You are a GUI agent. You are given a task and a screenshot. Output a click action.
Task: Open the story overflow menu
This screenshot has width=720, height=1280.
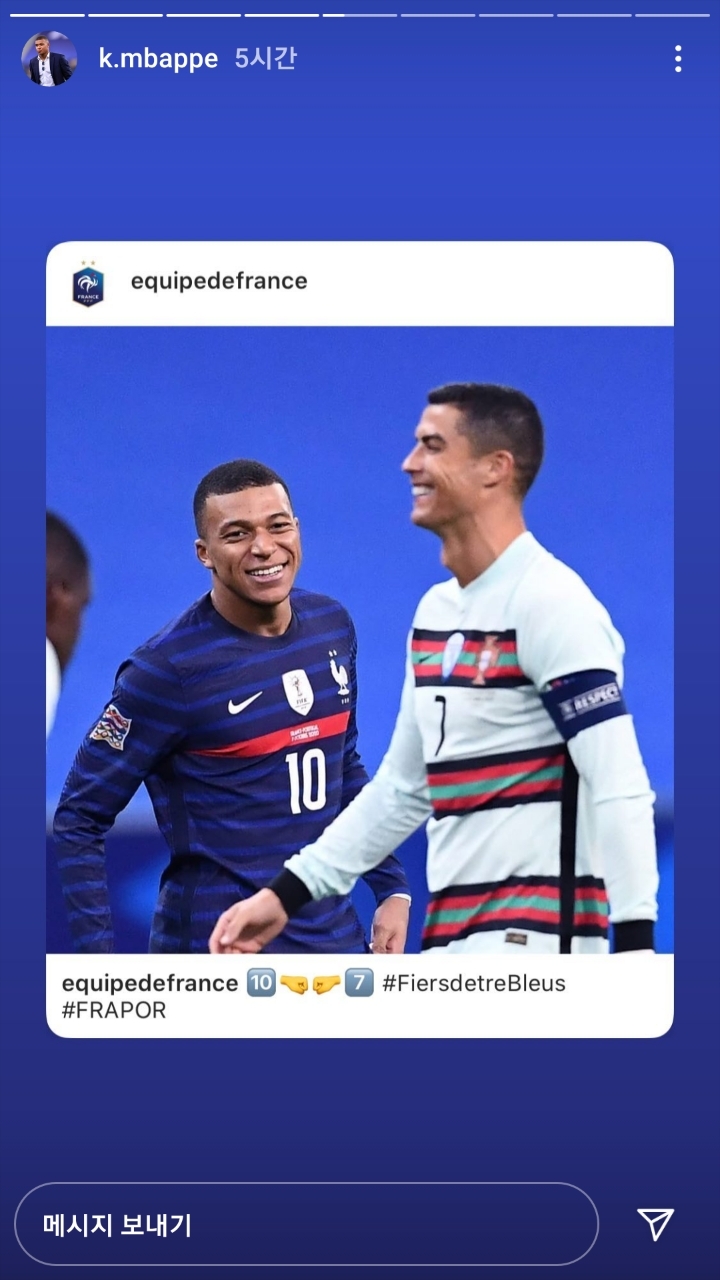tap(678, 59)
